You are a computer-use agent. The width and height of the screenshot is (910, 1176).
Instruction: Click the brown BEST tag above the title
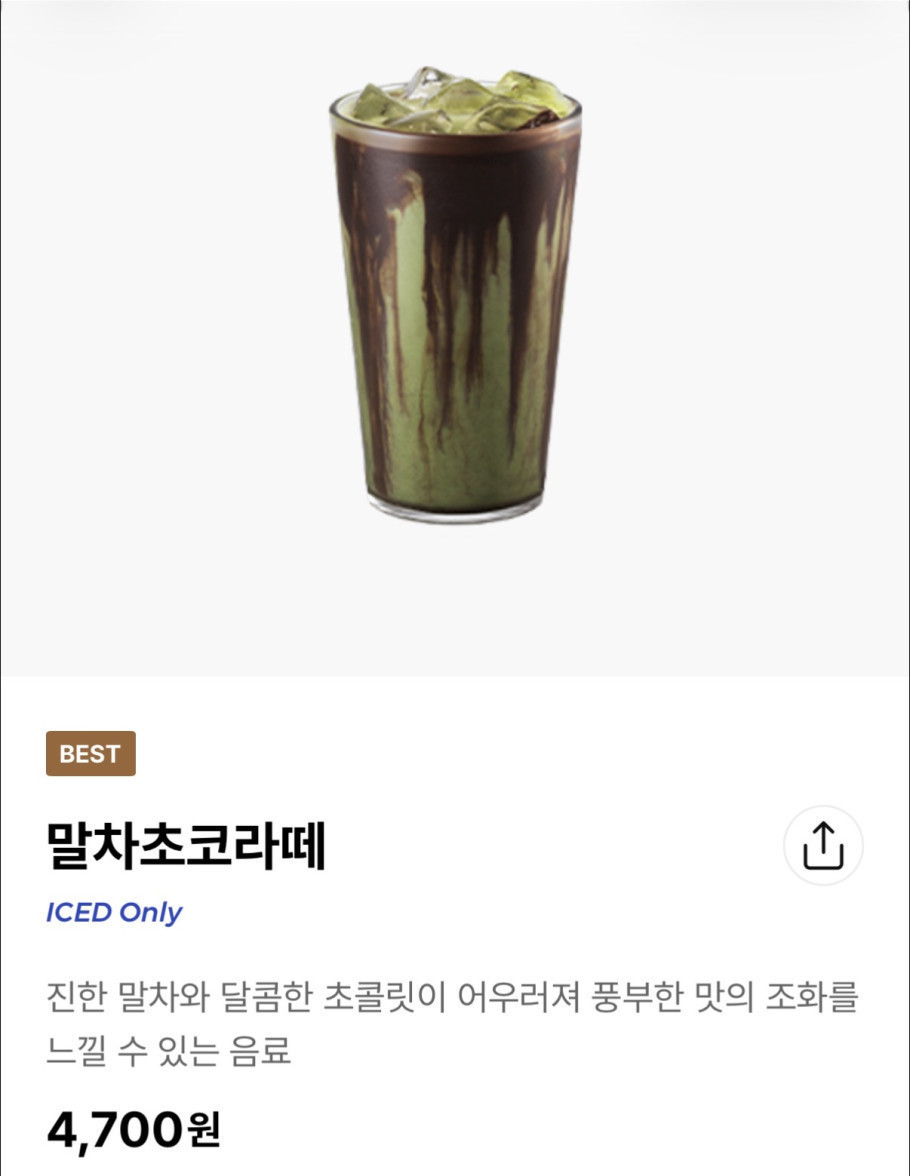click(90, 754)
